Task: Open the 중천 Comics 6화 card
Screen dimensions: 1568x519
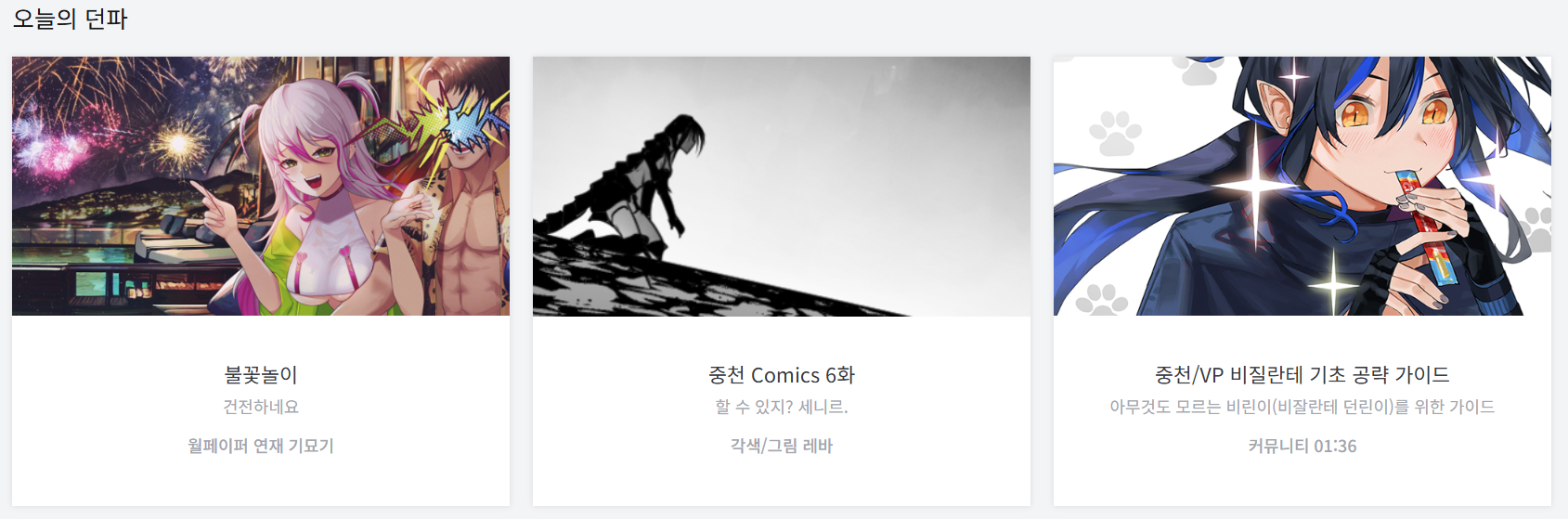Action: click(781, 374)
